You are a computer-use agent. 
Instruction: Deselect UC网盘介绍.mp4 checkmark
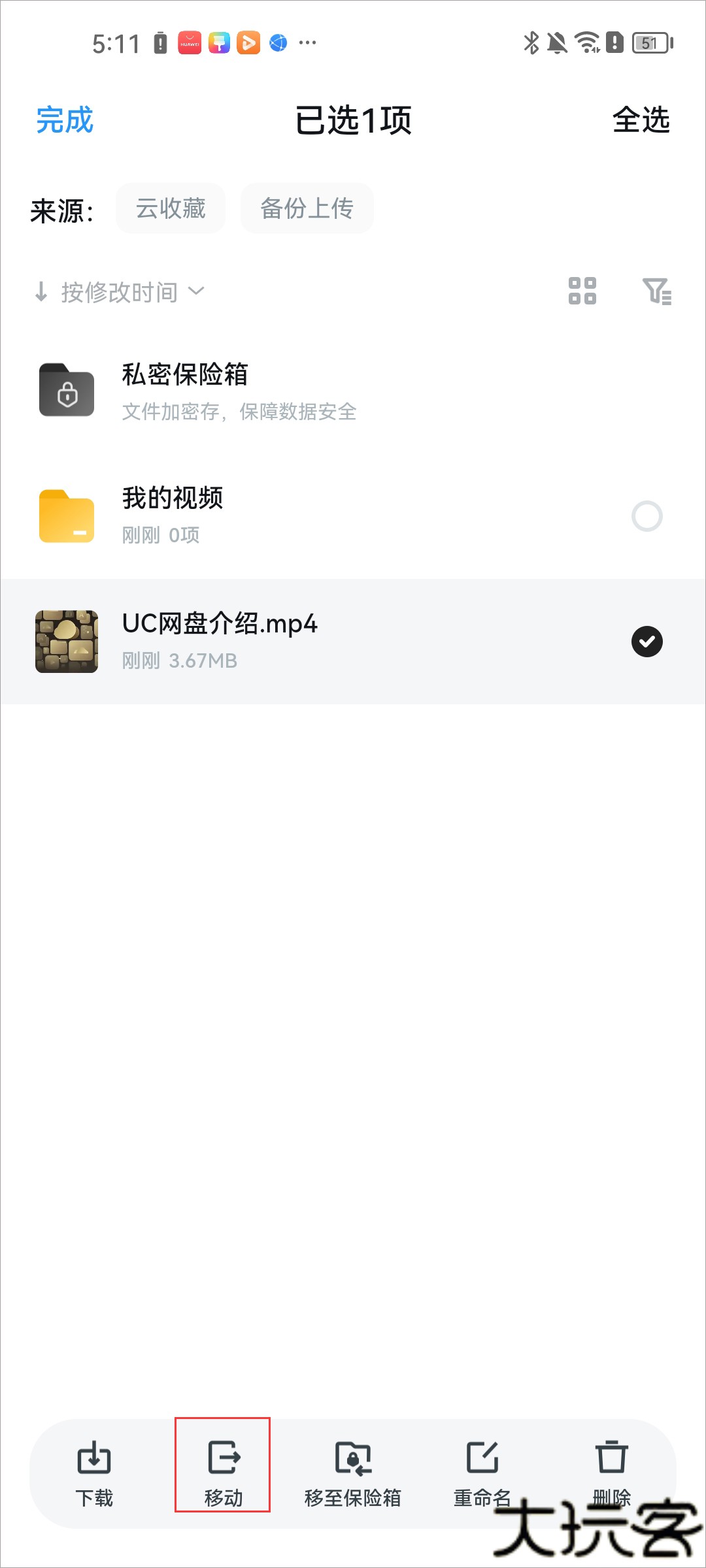point(647,641)
